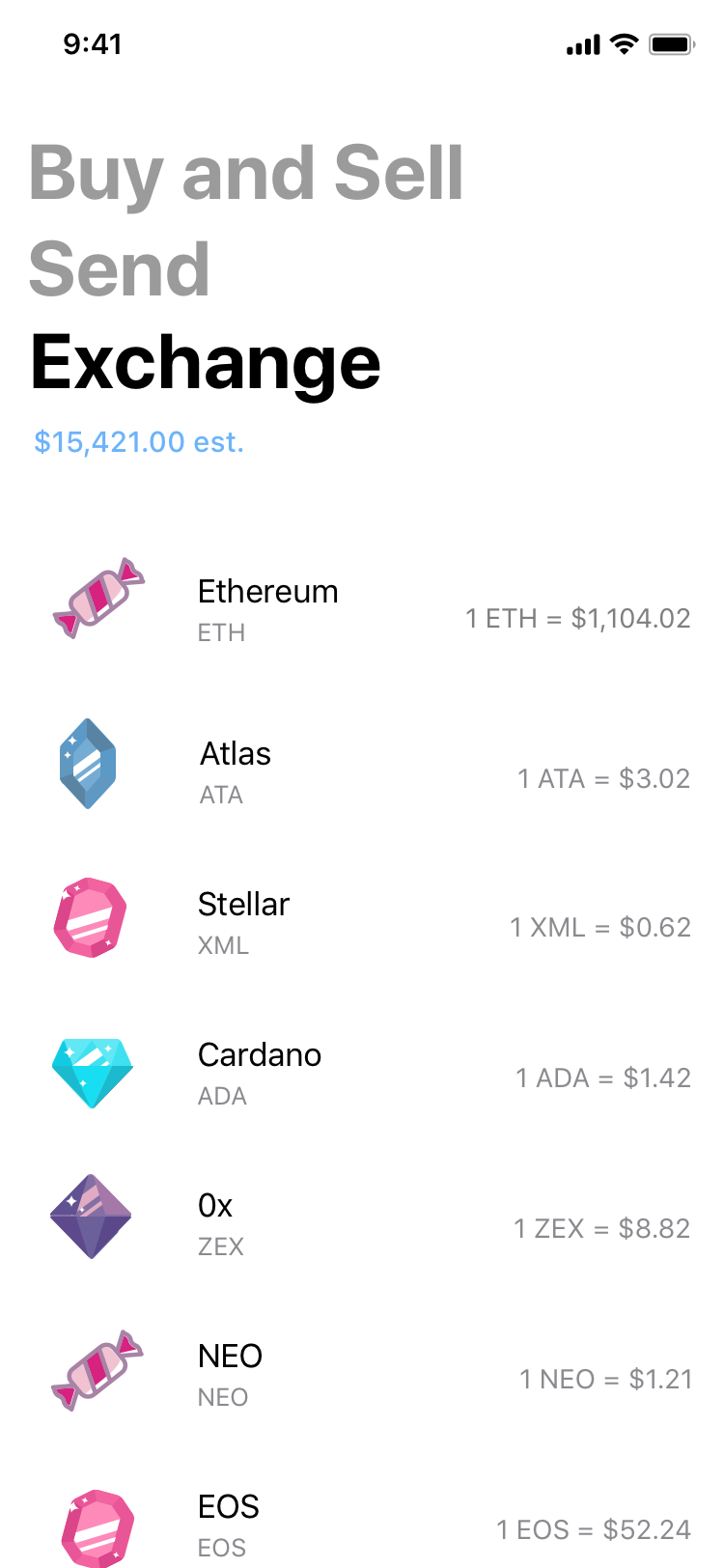Click the $15,421.00 estimate link

(x=139, y=441)
